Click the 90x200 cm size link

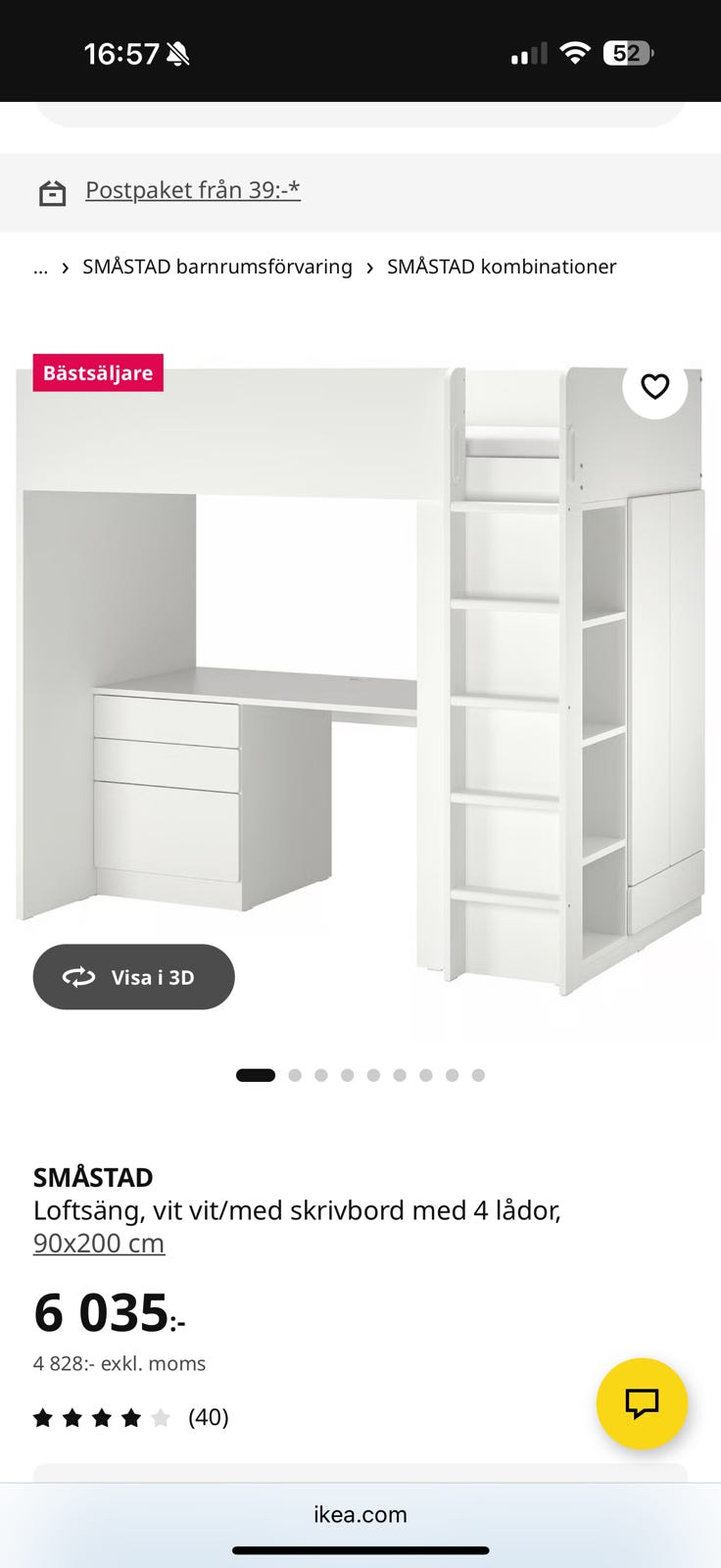click(98, 1242)
